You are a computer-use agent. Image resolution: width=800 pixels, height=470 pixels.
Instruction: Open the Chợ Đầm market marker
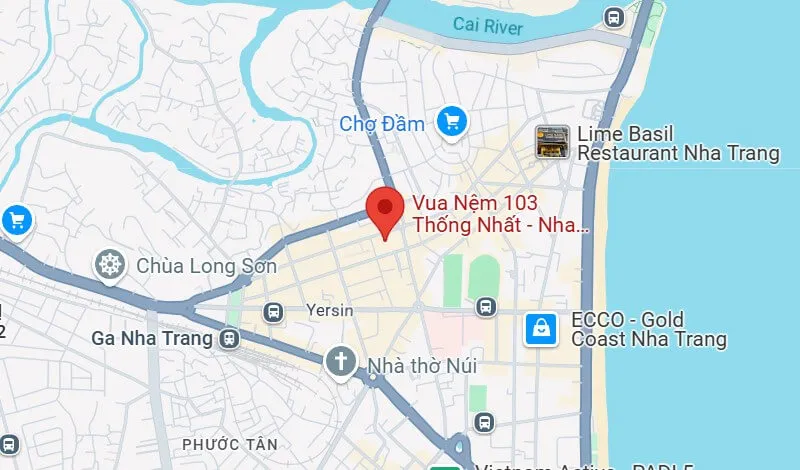click(453, 123)
